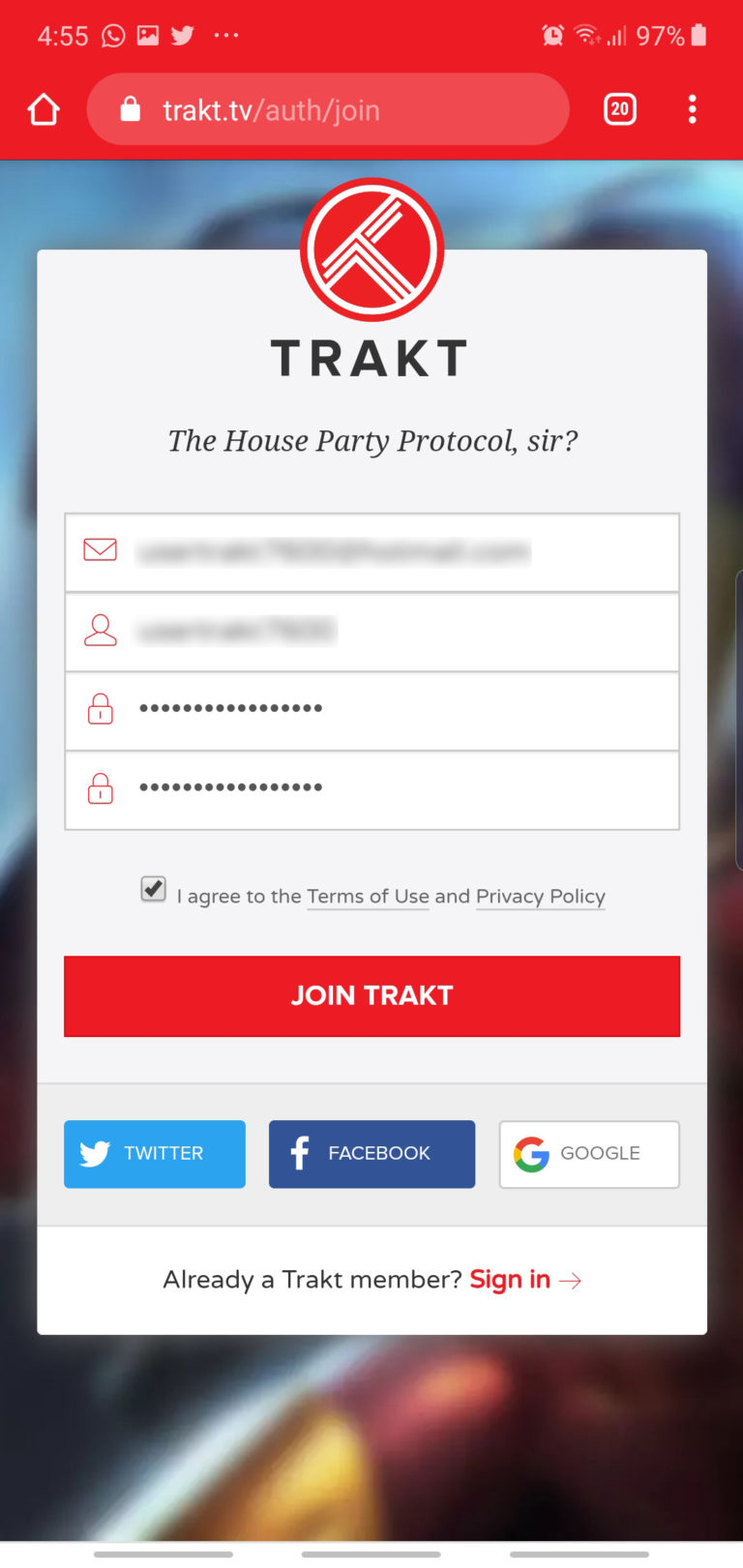The height and width of the screenshot is (1568, 743).
Task: Sign up using Twitter
Action: pos(155,1154)
